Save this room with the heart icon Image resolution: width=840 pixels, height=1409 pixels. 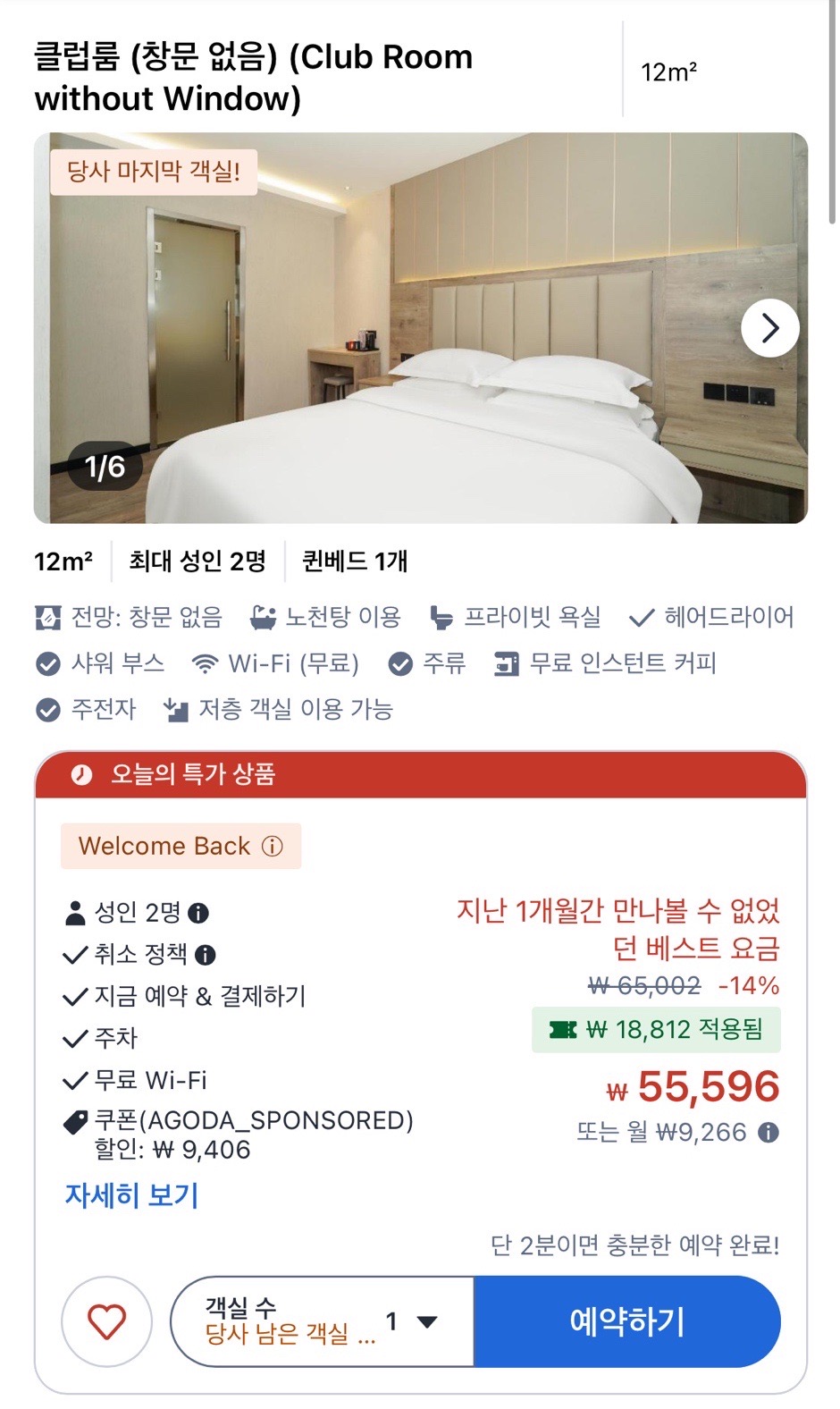[106, 1321]
